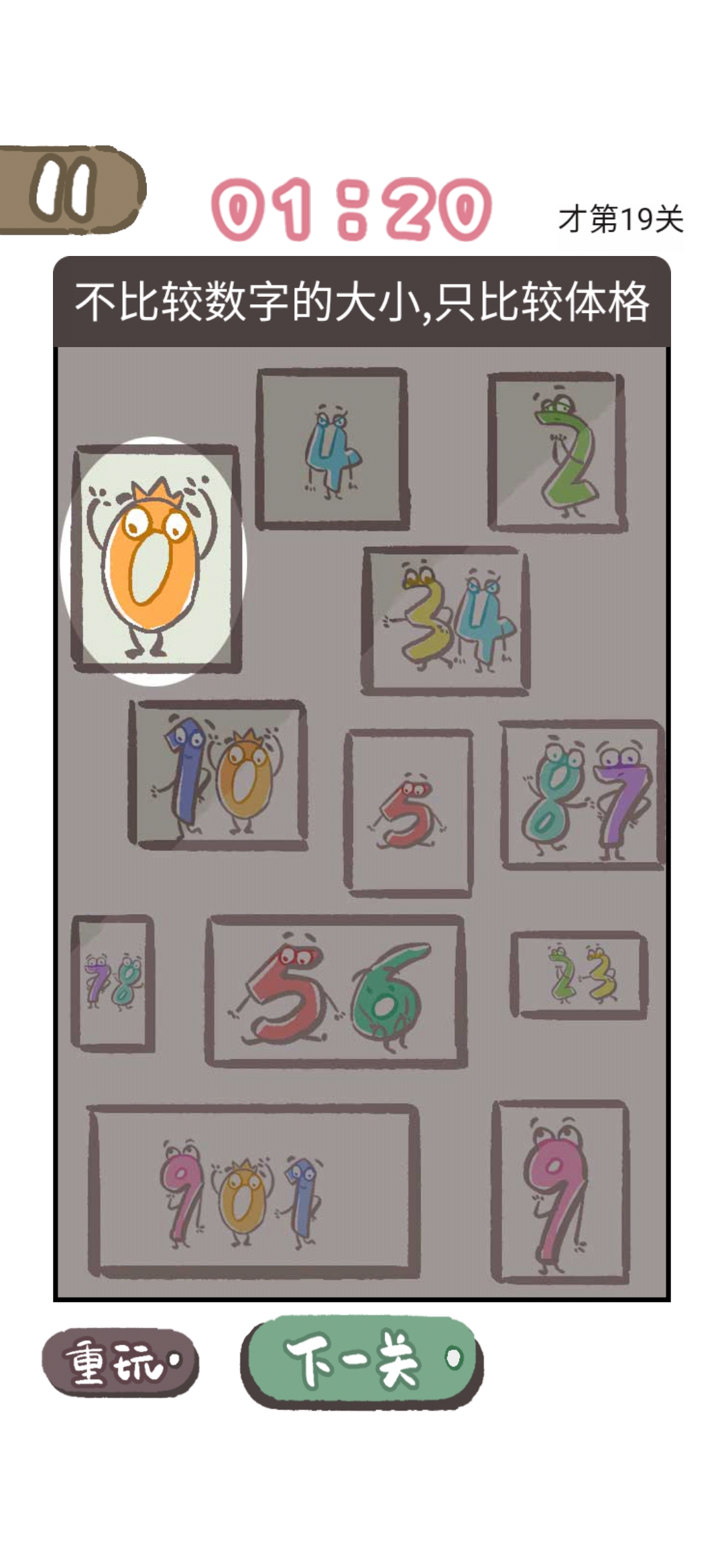The height and width of the screenshot is (1568, 724).
Task: Tap the 重玩 replay button
Action: pyautogui.click(x=121, y=1362)
